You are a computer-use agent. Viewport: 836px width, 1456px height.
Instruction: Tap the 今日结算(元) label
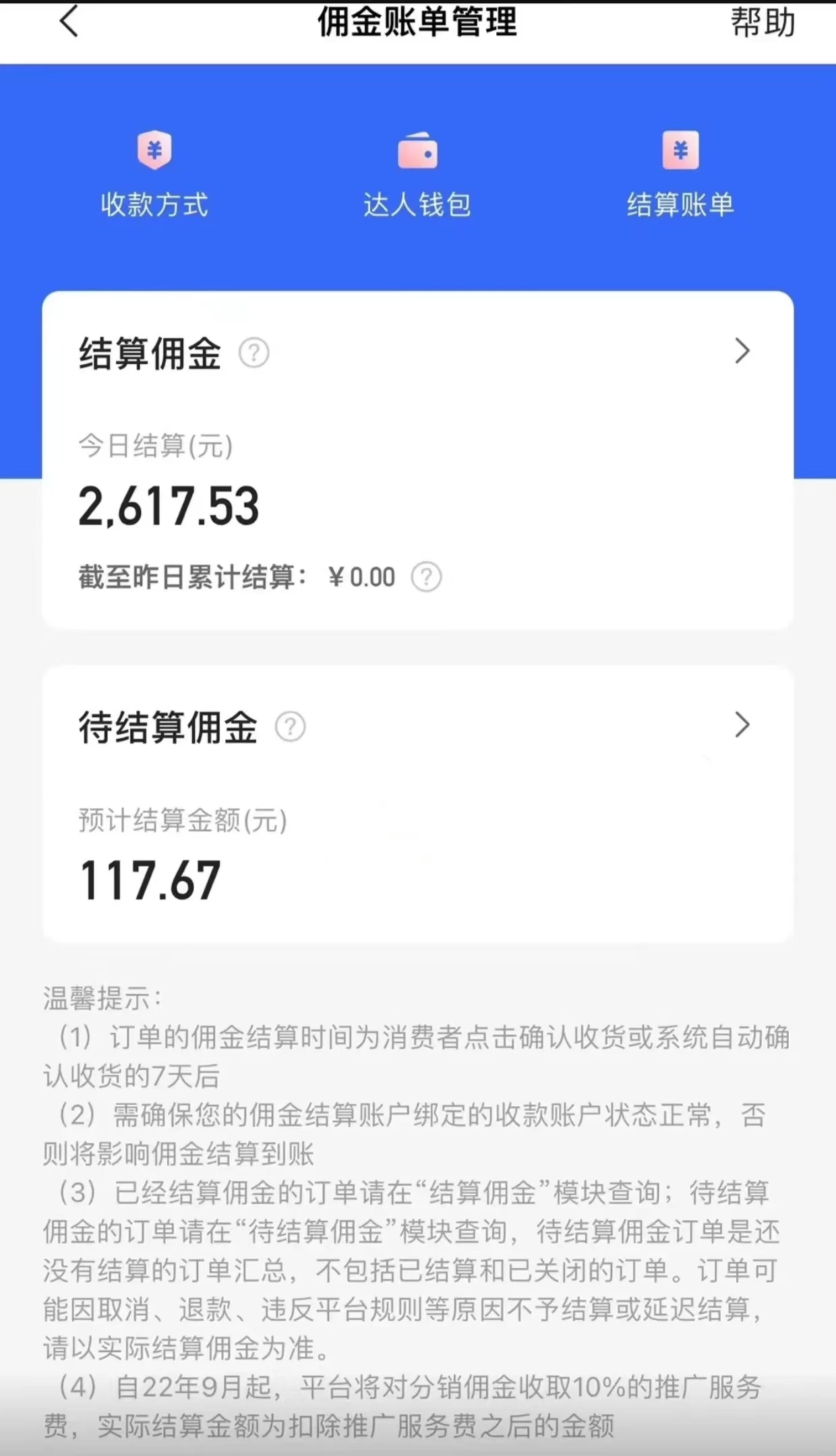click(154, 446)
